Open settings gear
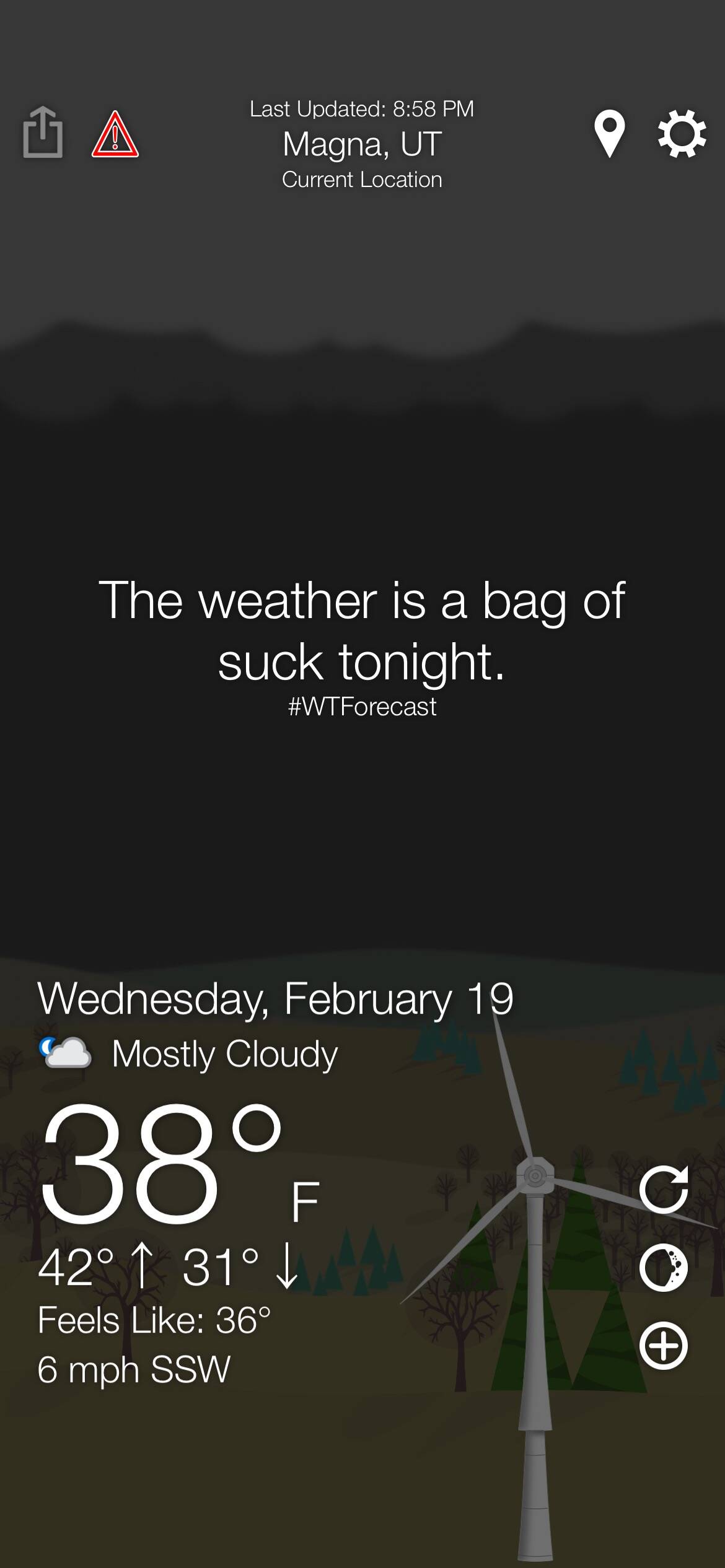The image size is (725, 1568). pyautogui.click(x=682, y=133)
